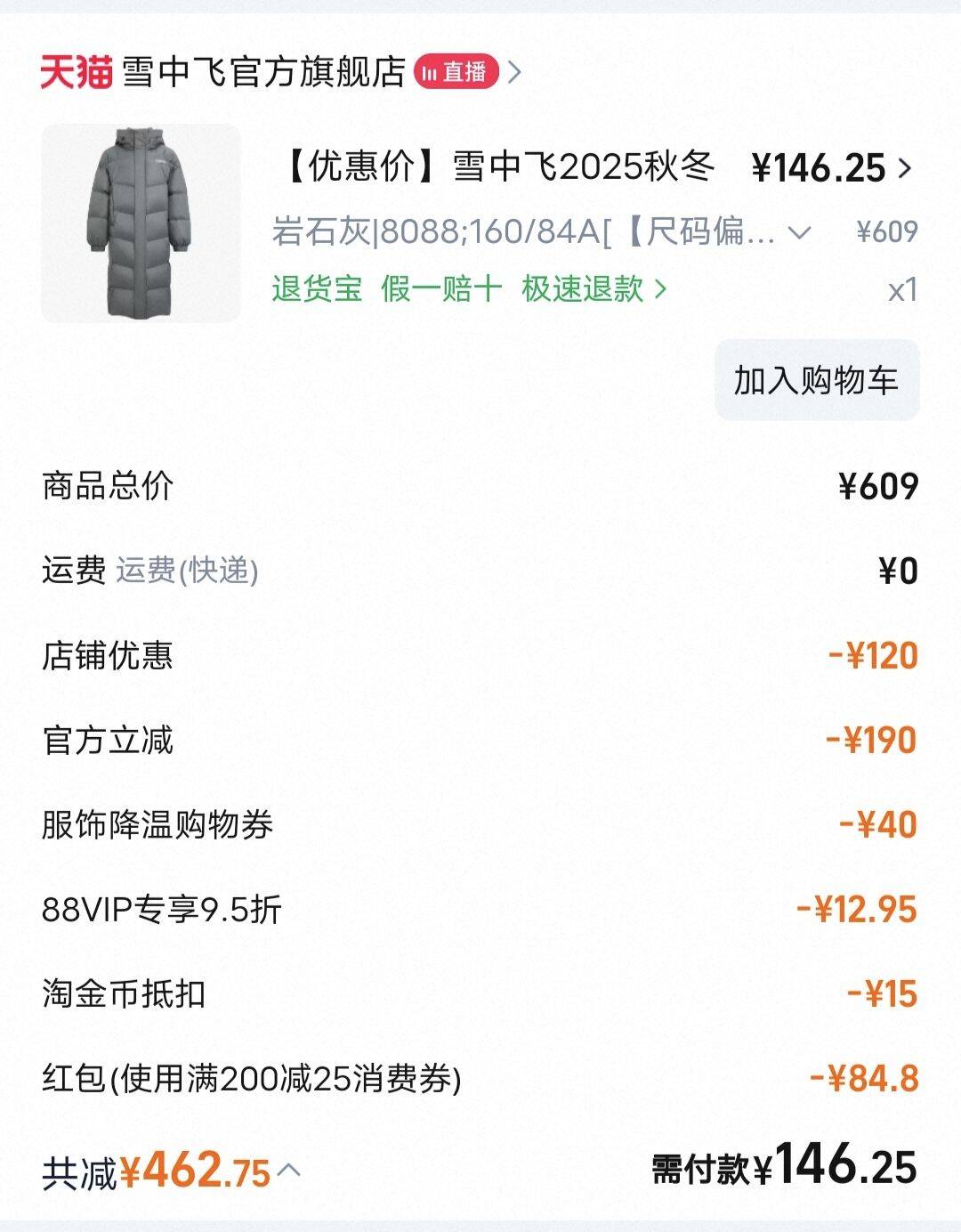
Task: Click the arrow next to ¥146.25 price
Action: coord(906,166)
